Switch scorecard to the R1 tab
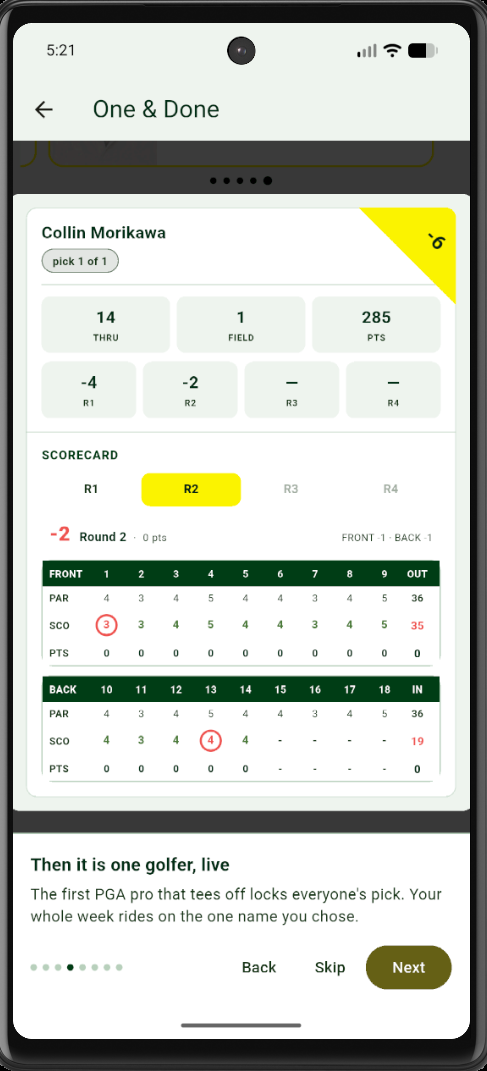487x1071 pixels. point(92,489)
